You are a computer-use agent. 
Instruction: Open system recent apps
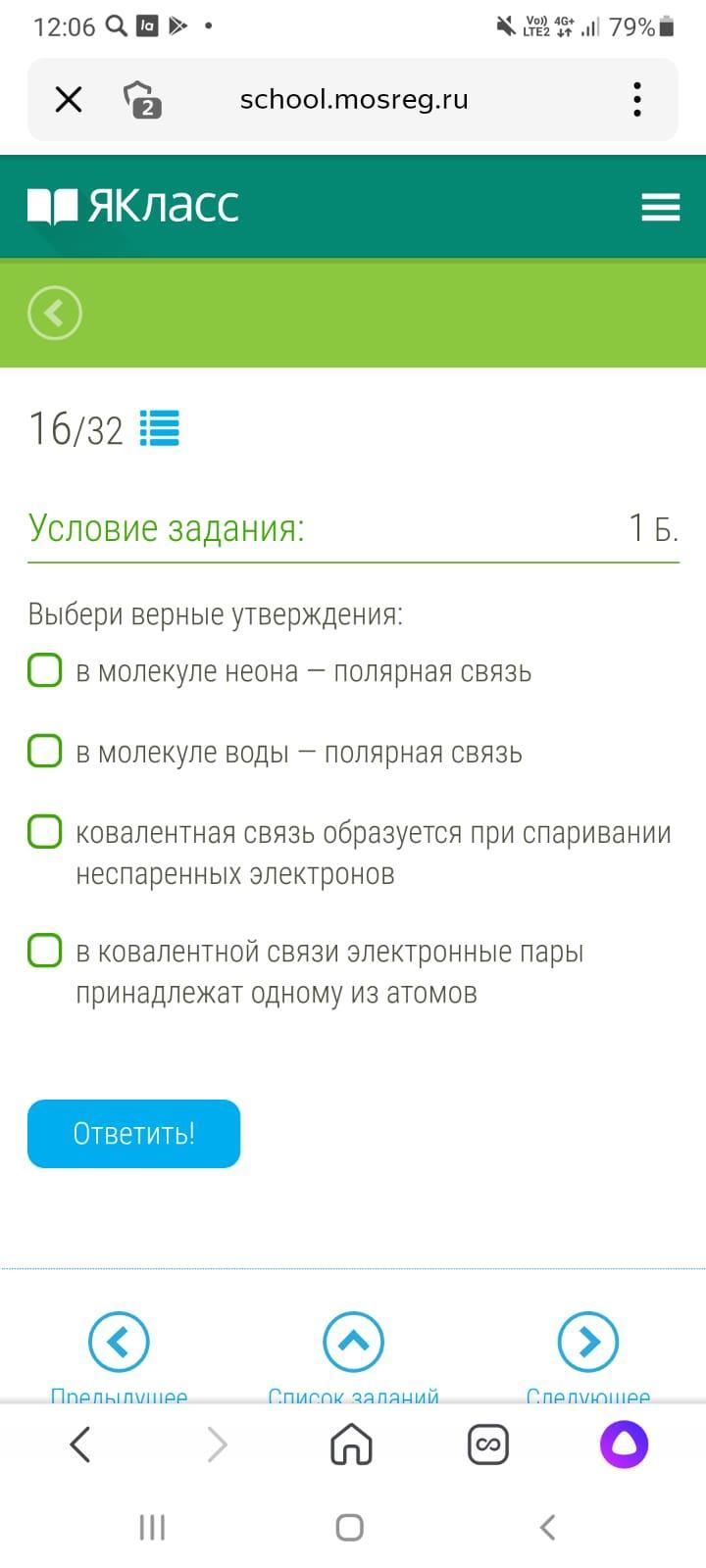coord(152,1527)
